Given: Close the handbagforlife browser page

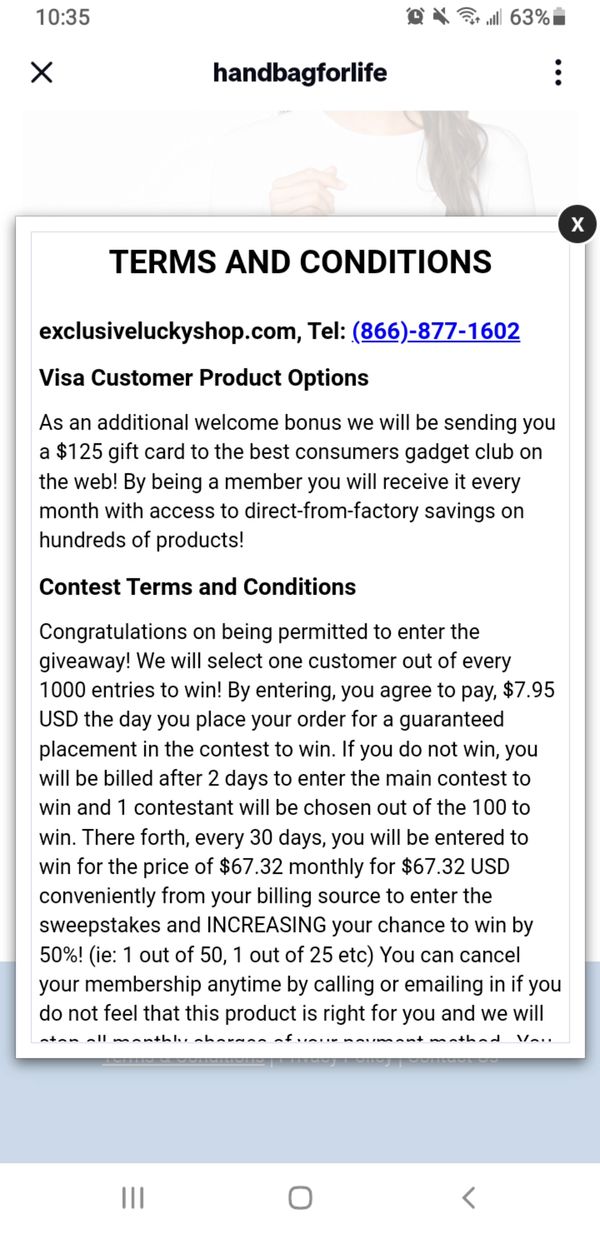Looking at the screenshot, I should pos(41,72).
